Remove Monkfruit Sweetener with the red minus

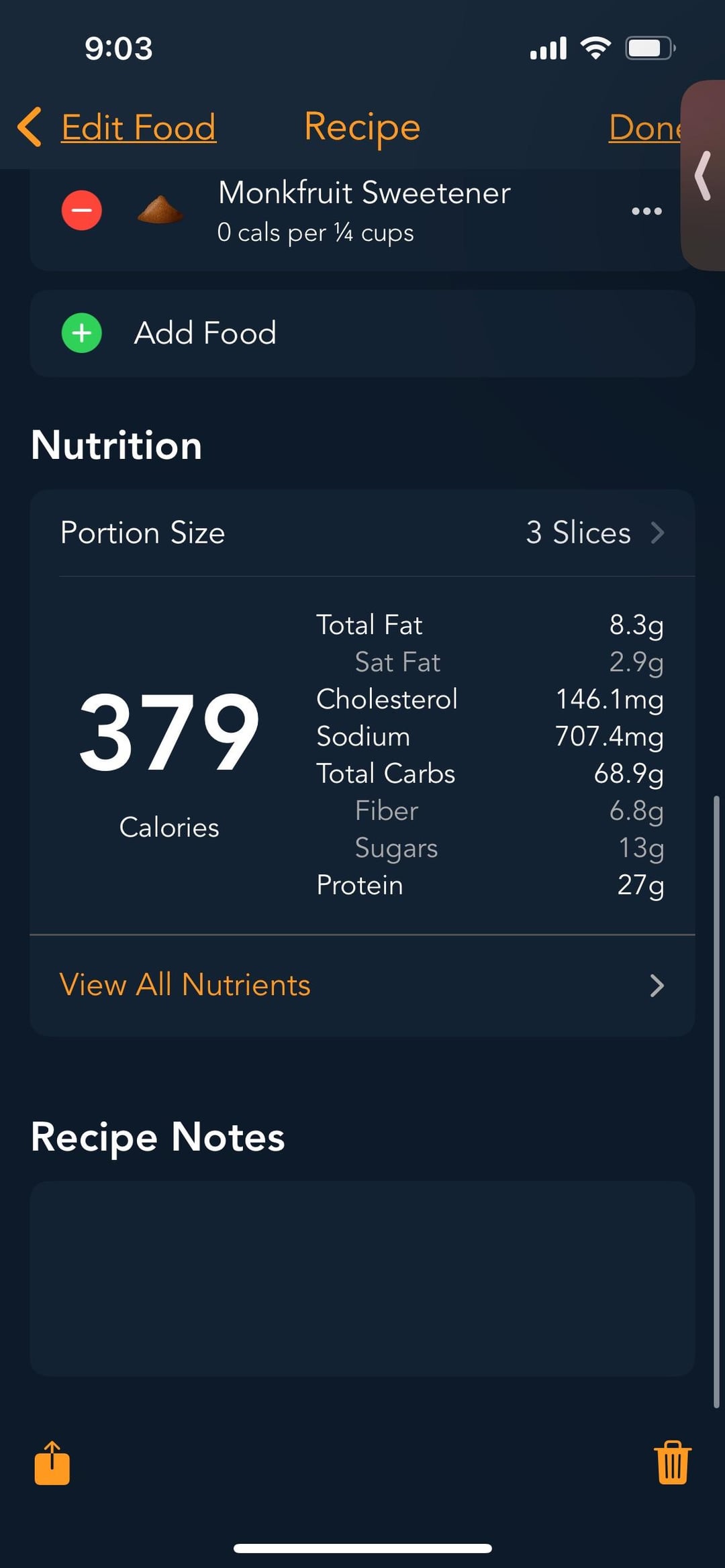[82, 211]
